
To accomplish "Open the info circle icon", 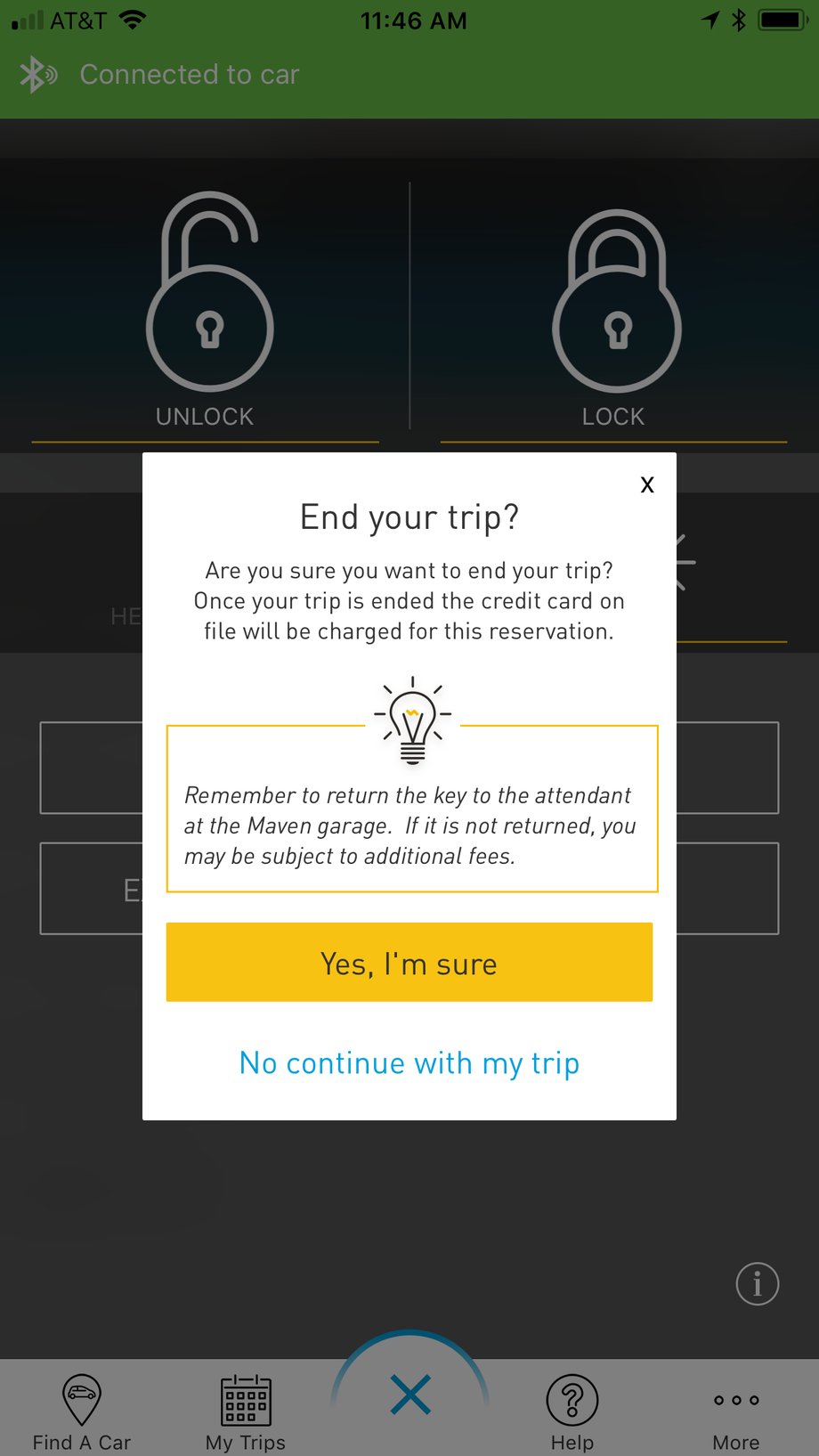I will 757,1284.
